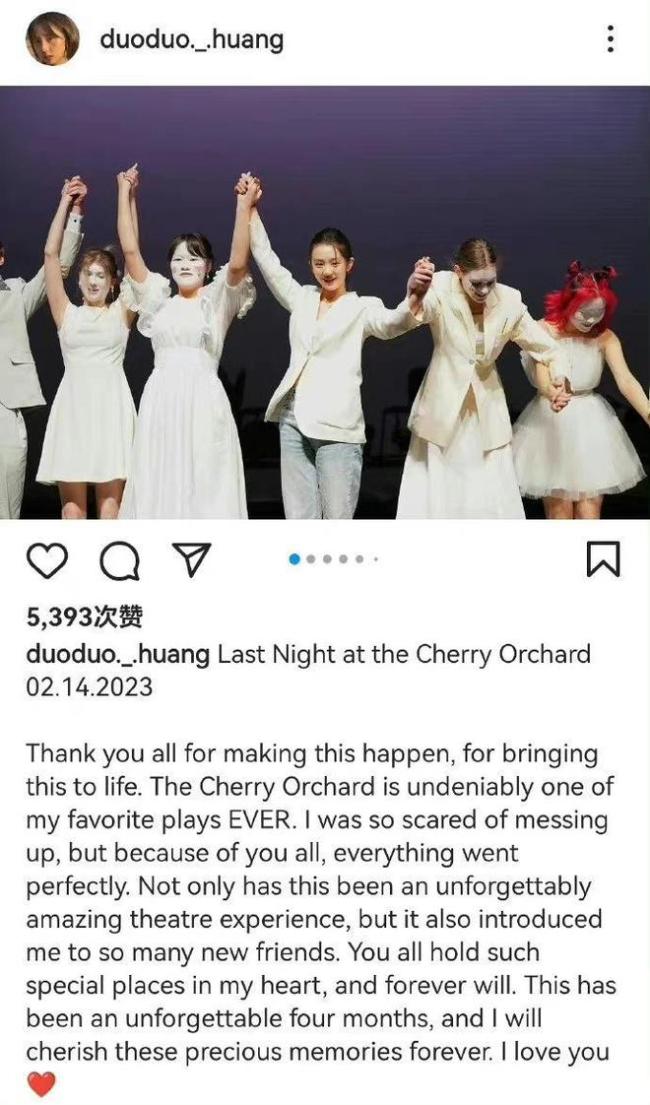Open duoduo._.huang's profile picture
Screen dimensions: 650x1105
point(52,39)
